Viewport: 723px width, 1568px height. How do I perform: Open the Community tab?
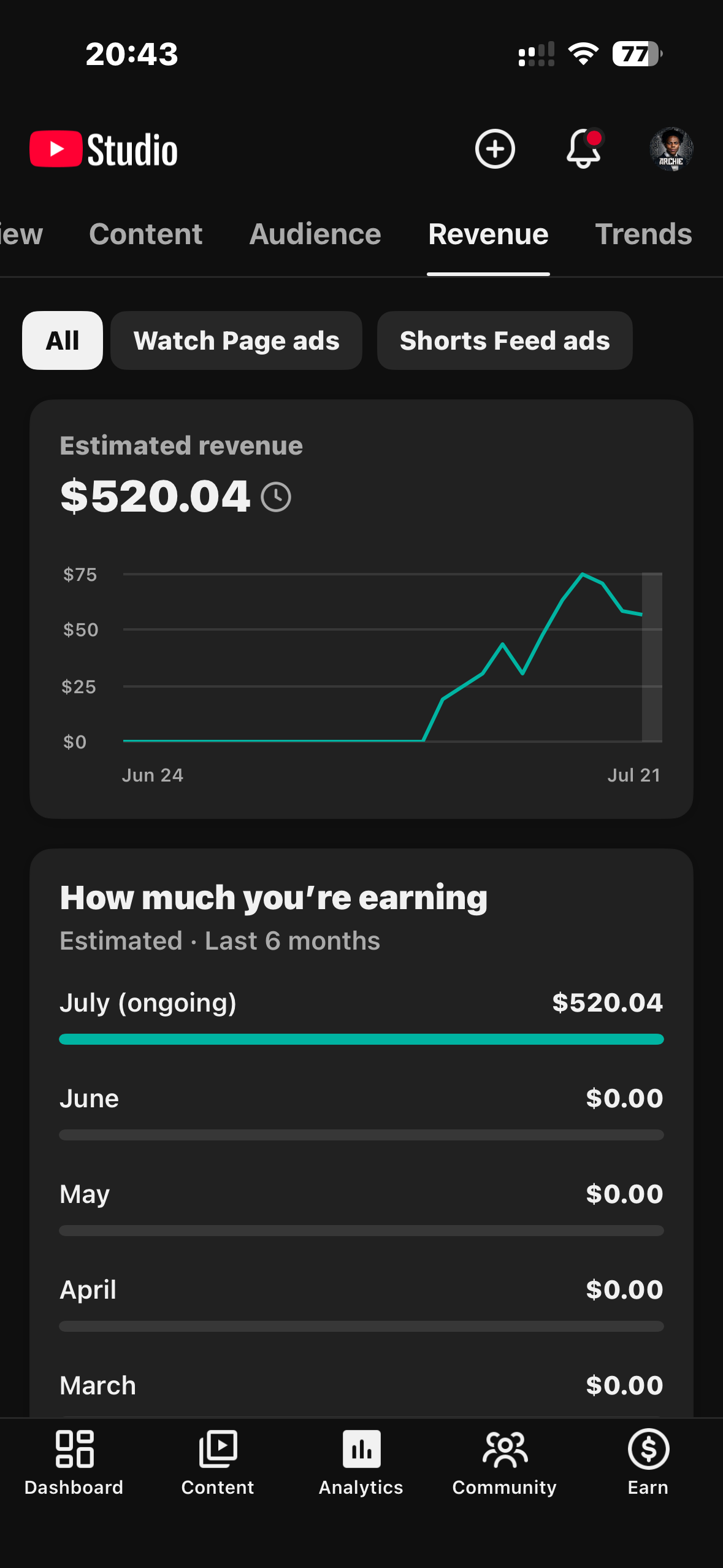pos(505,1464)
